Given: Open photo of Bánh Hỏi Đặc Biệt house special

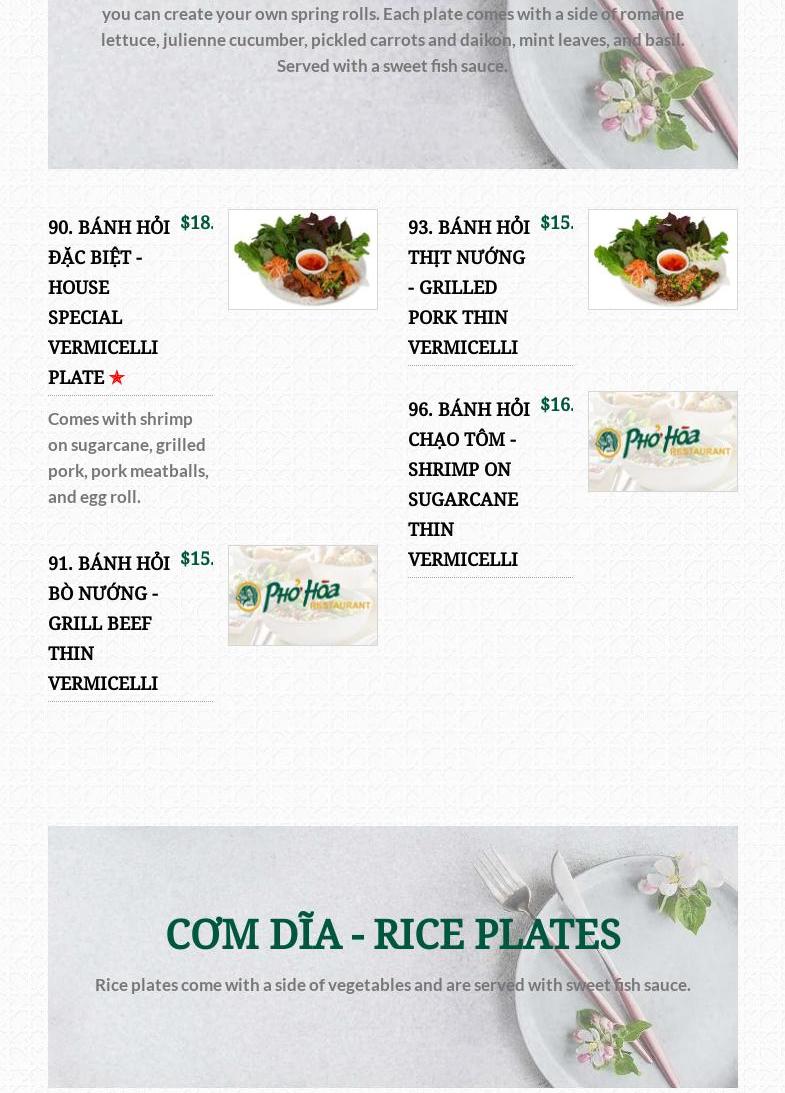Looking at the screenshot, I should pyautogui.click(x=302, y=259).
